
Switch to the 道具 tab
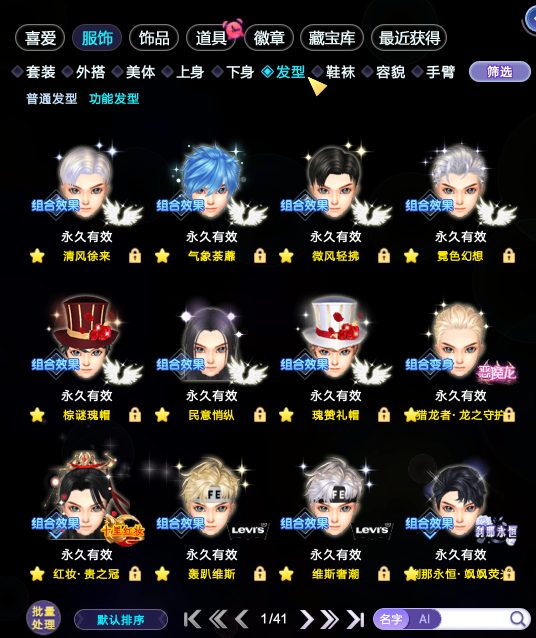[211, 38]
